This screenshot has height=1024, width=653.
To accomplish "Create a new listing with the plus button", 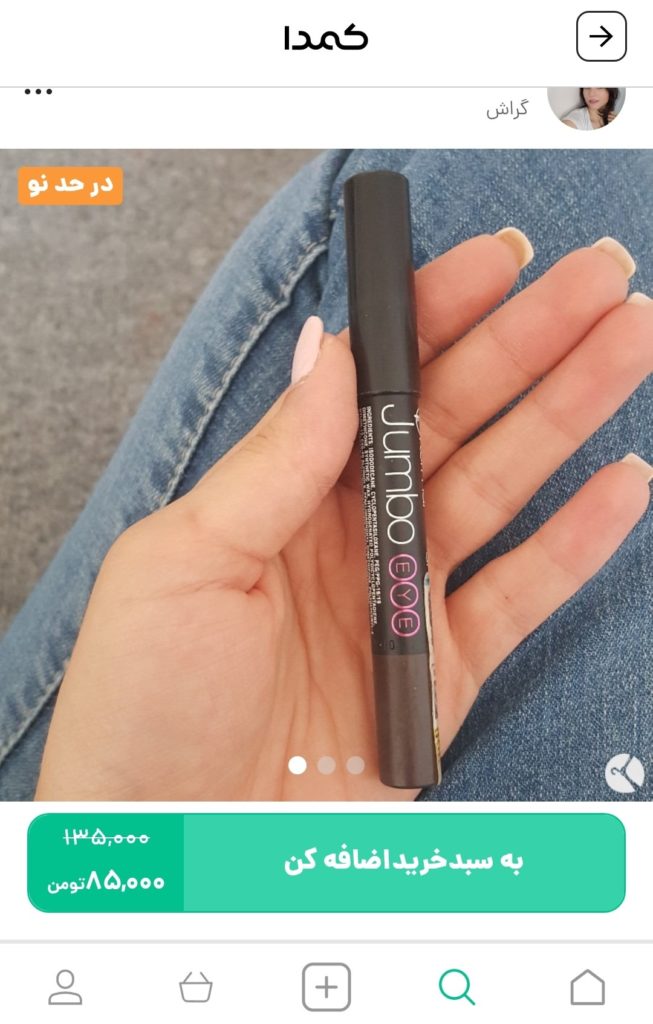I will click(326, 987).
